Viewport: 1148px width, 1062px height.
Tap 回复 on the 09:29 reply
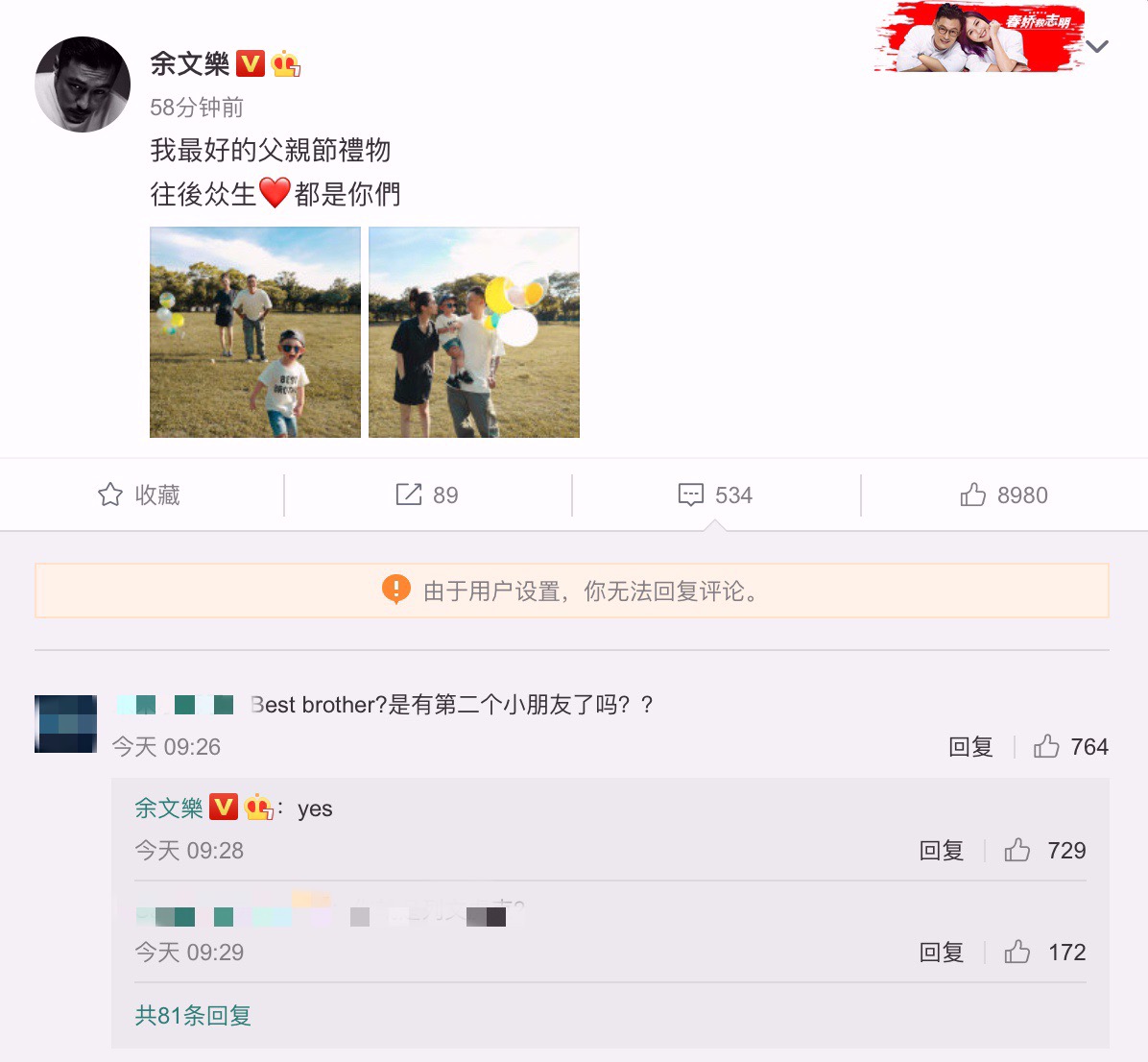(942, 953)
